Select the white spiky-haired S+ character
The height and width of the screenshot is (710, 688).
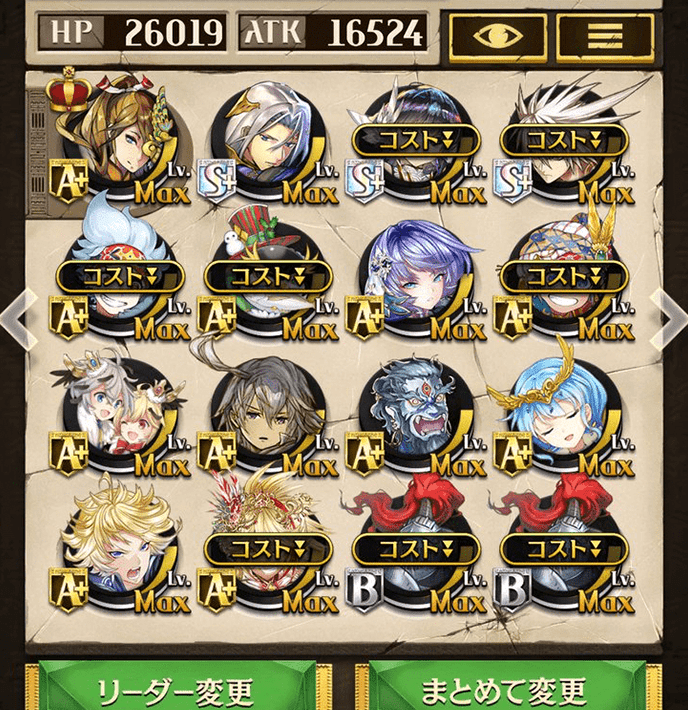(563, 135)
